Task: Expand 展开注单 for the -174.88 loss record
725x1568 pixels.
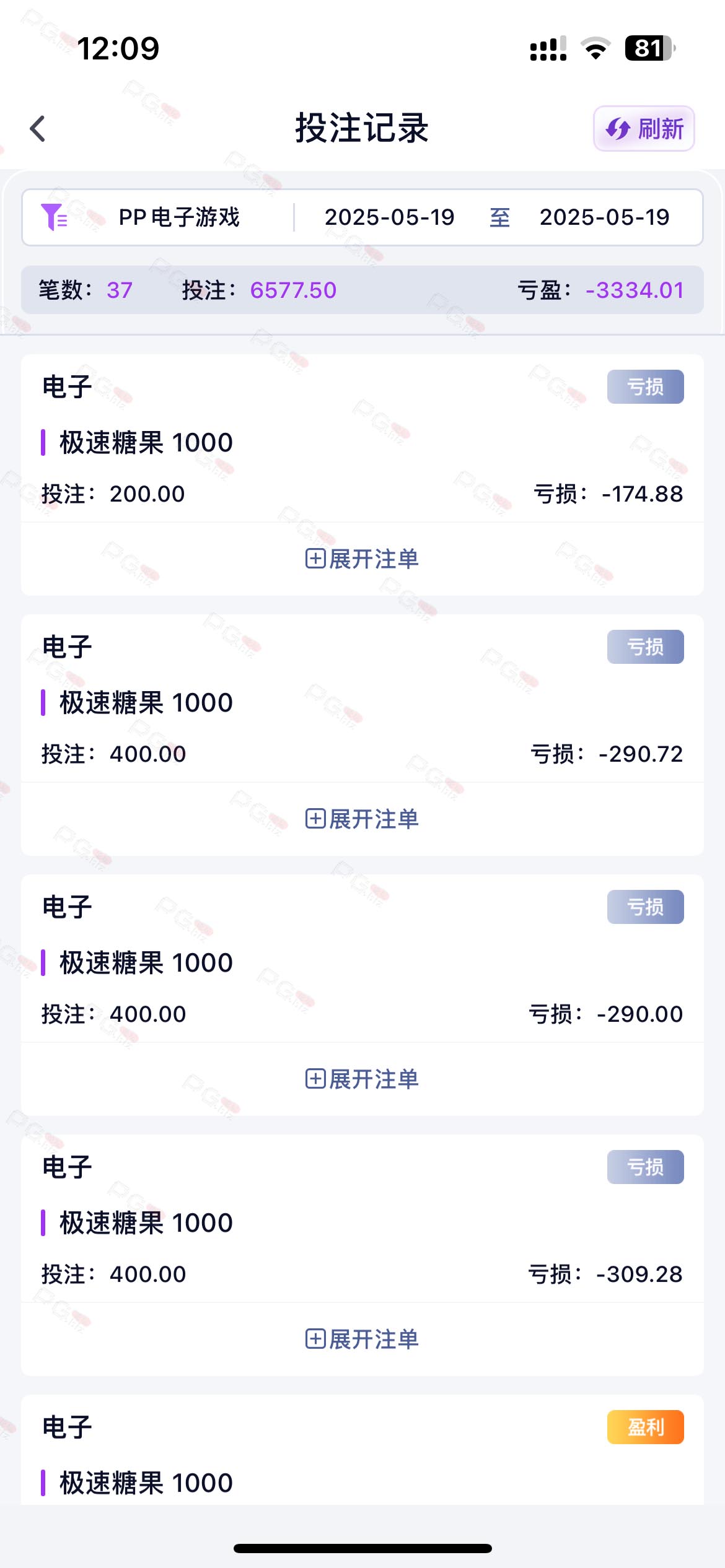Action: (x=362, y=559)
